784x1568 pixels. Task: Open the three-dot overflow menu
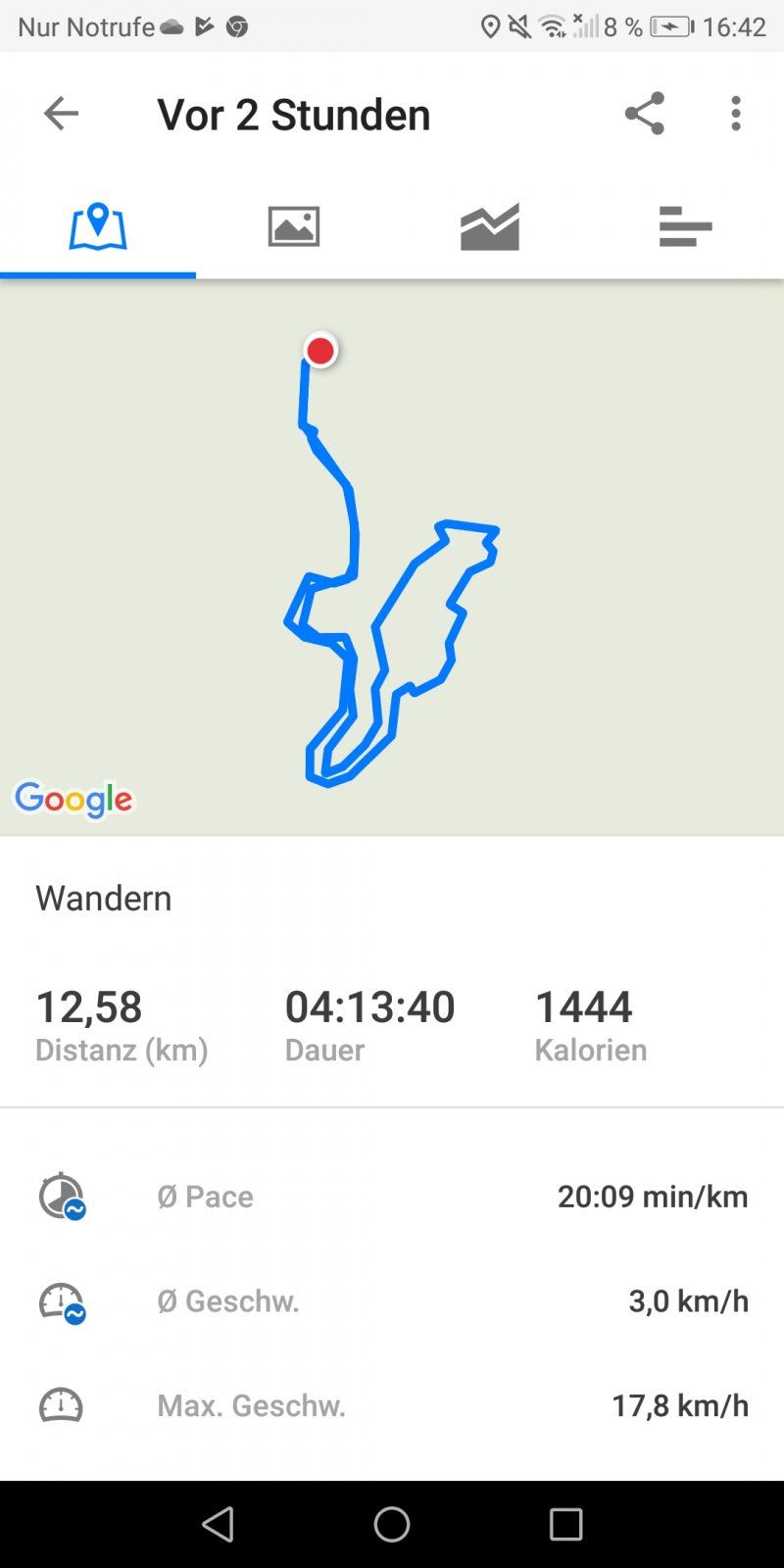(x=736, y=114)
